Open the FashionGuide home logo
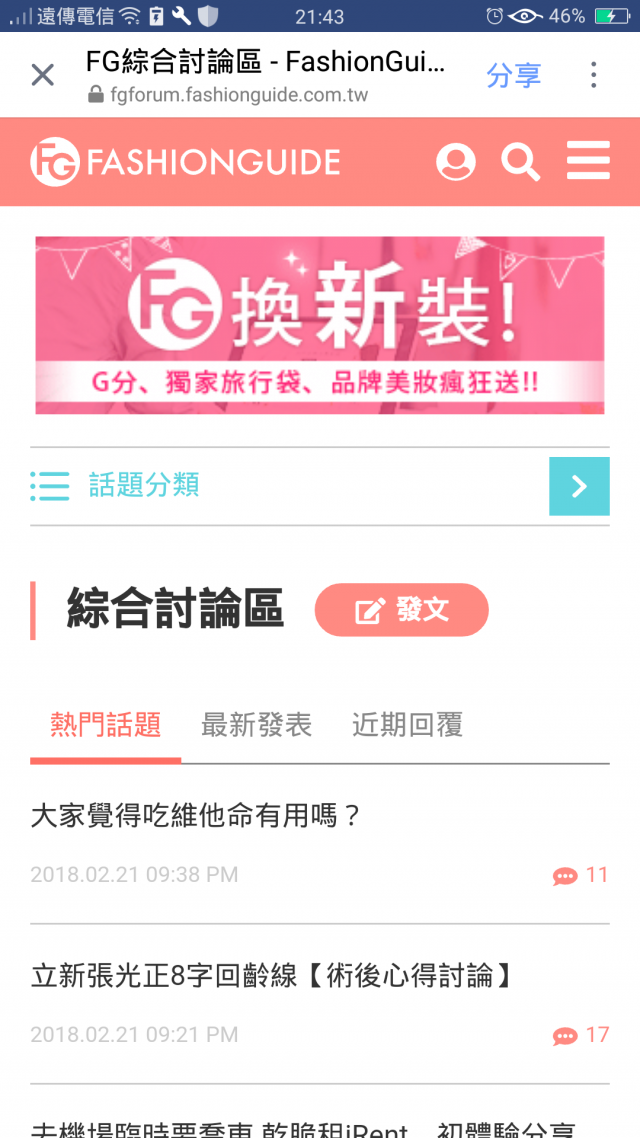 186,162
